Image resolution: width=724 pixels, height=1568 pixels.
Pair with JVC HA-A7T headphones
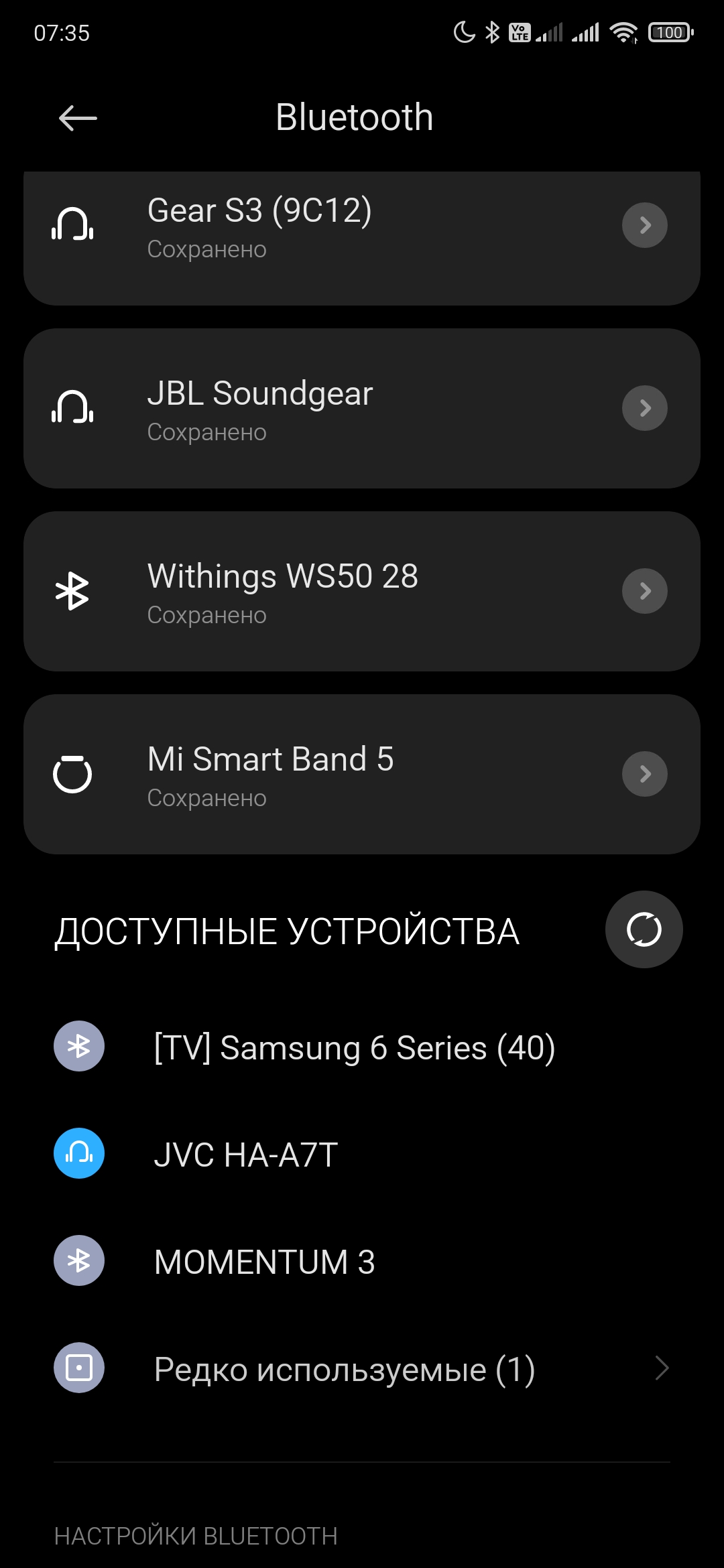(x=245, y=1155)
